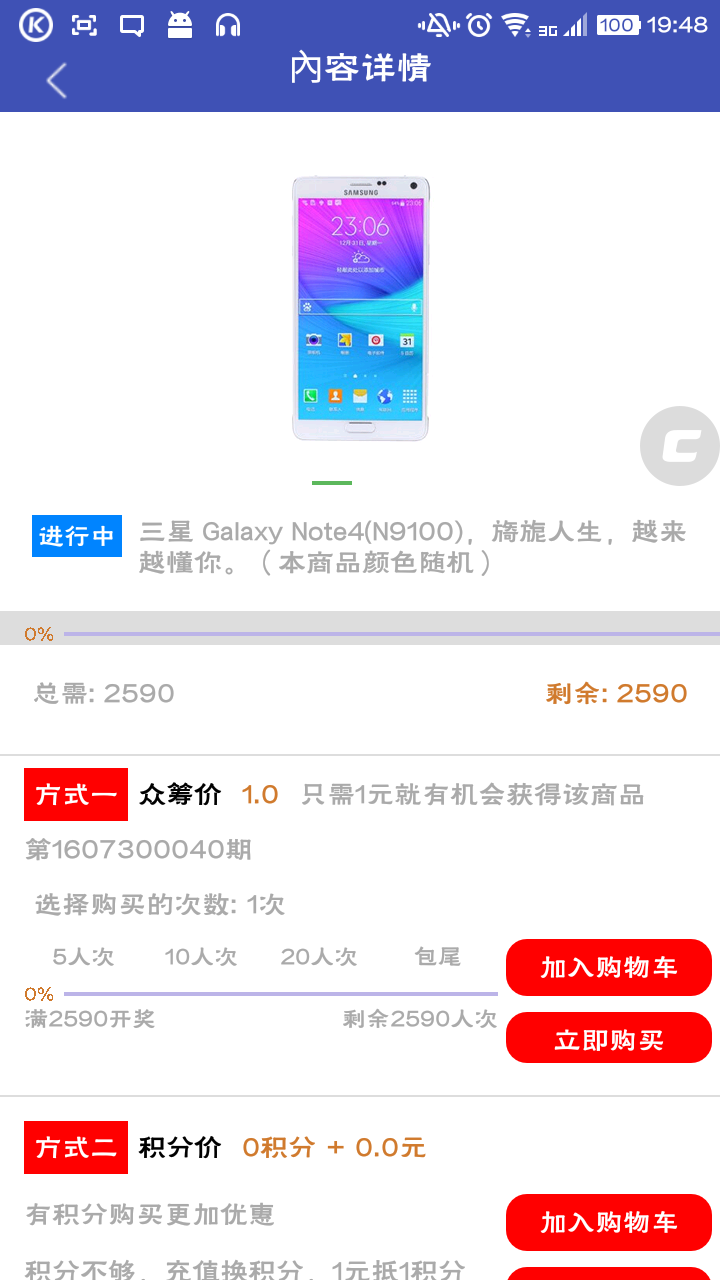
Task: Choose the 包尾 option
Action: tap(437, 957)
